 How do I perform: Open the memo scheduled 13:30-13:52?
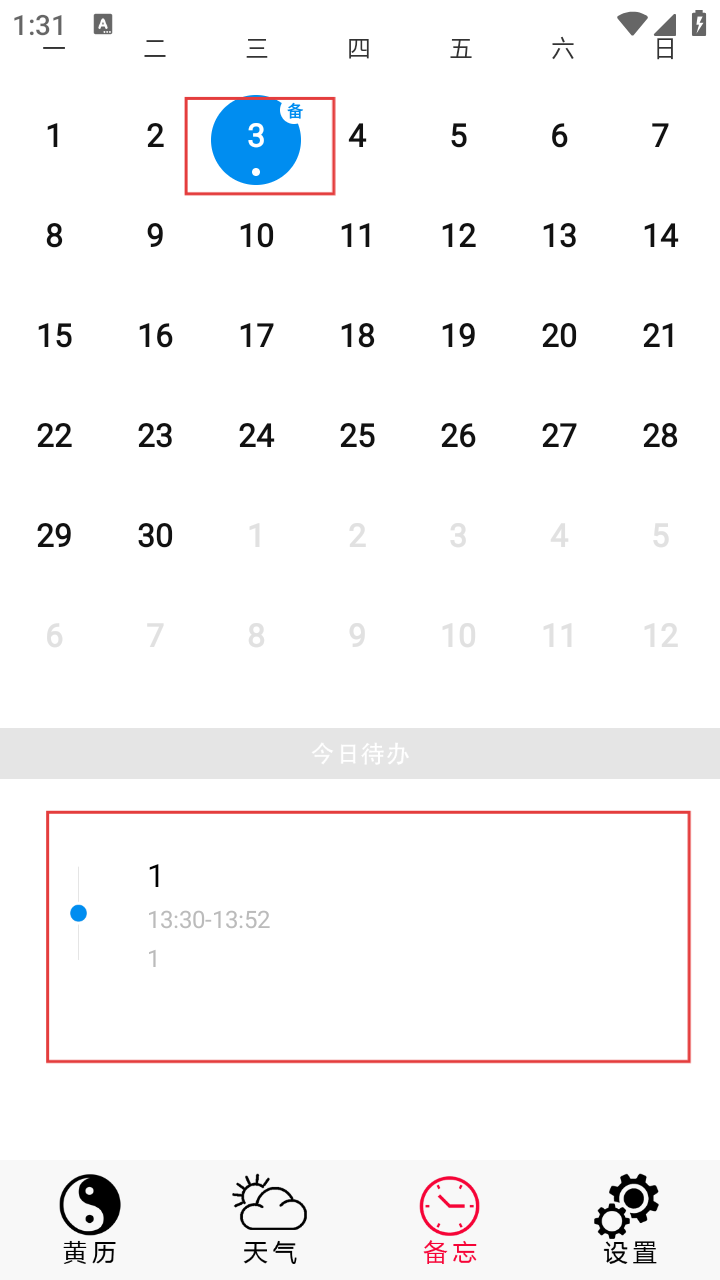coord(368,936)
